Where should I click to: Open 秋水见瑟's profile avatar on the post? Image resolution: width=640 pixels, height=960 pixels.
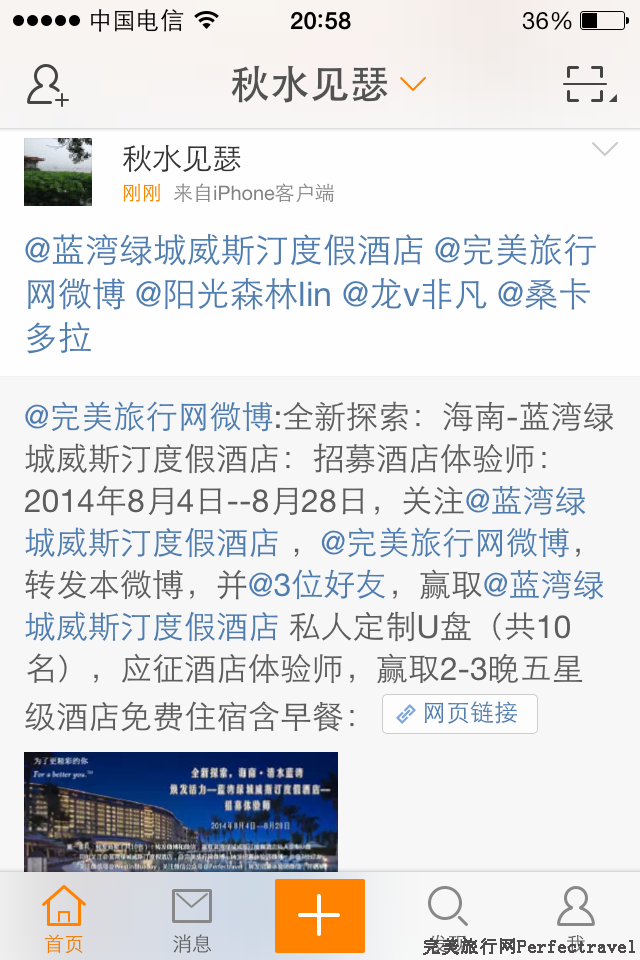pyautogui.click(x=58, y=172)
